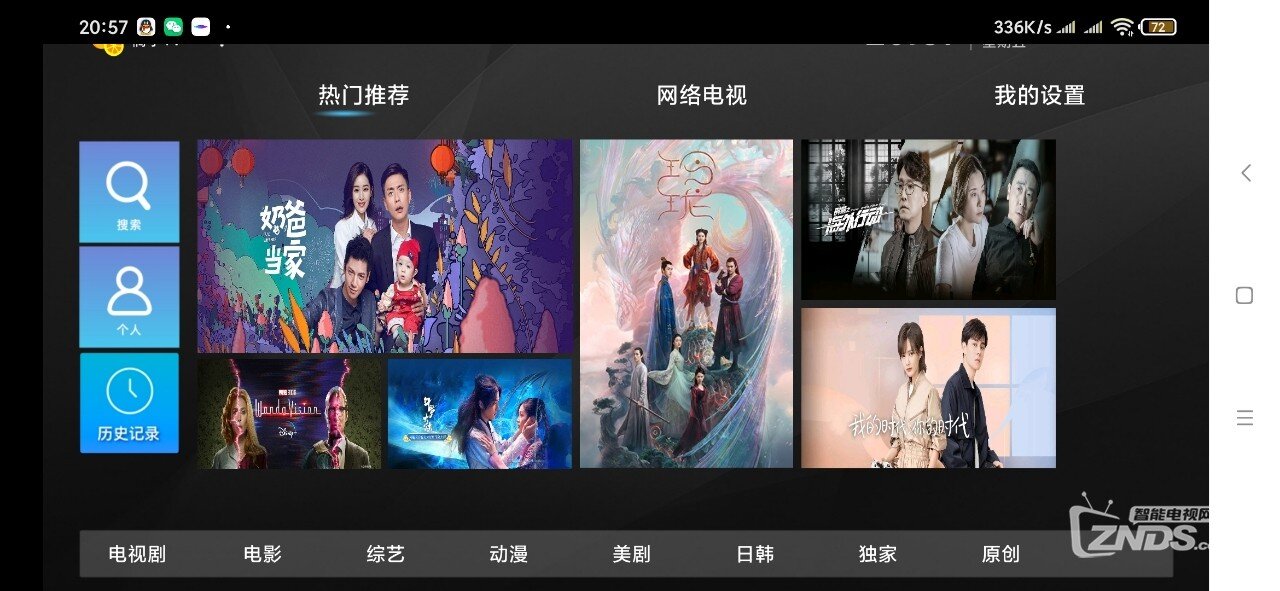Screen dimensions: 1280x591
Task: Select the 热门推荐 tab
Action: tap(363, 96)
